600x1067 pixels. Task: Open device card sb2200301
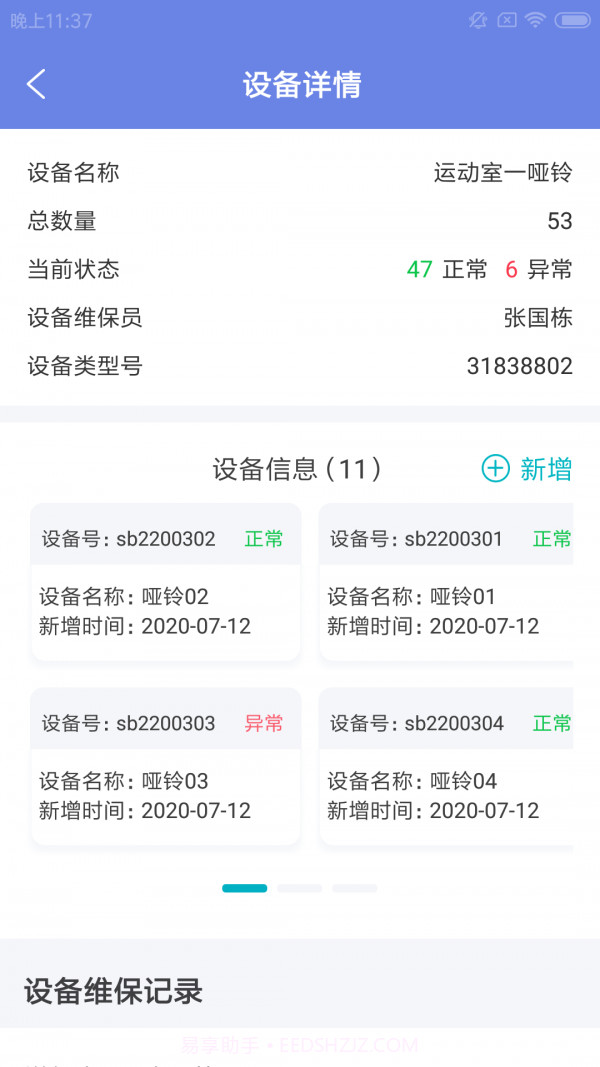coord(446,582)
